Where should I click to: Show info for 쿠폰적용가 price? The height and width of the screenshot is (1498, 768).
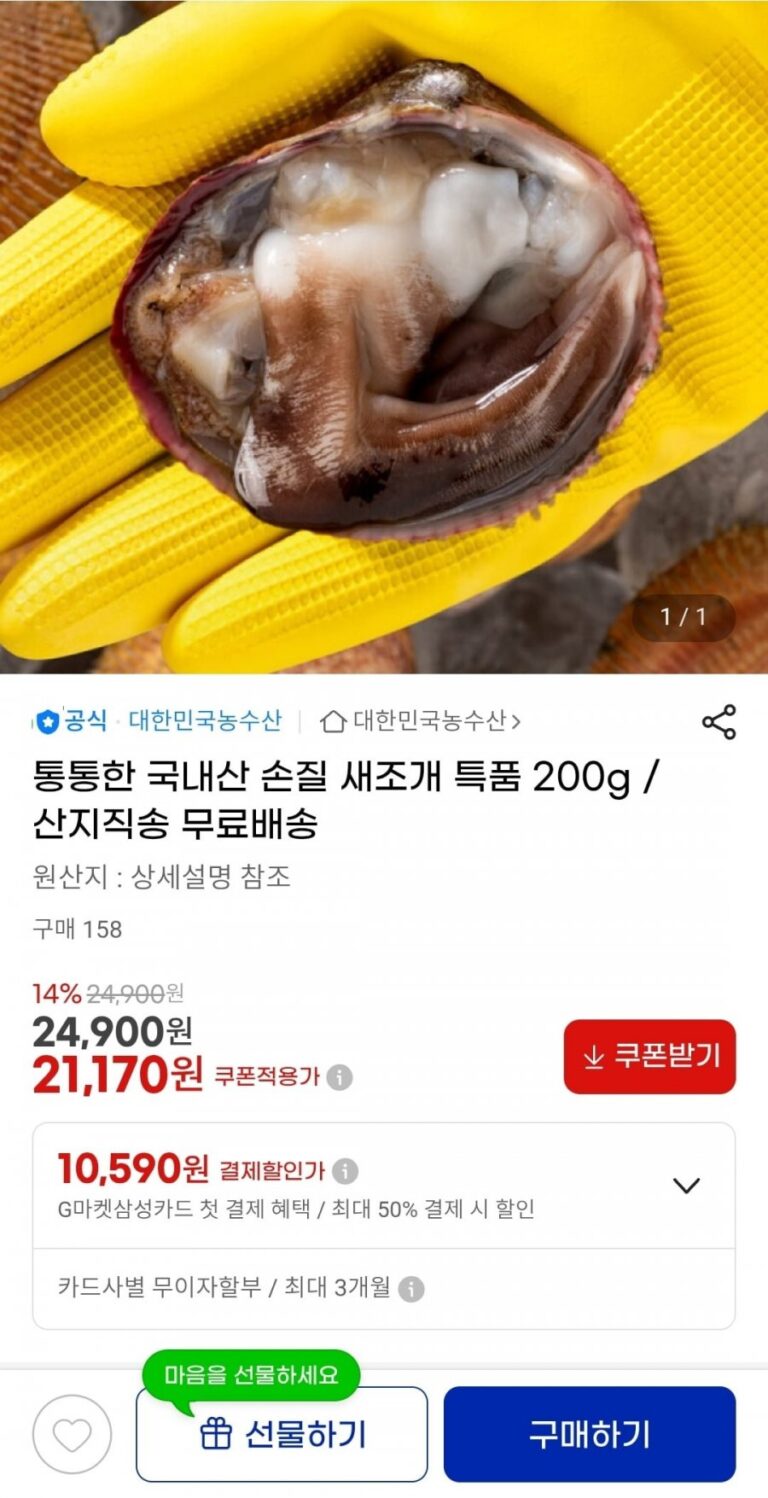tap(340, 1077)
